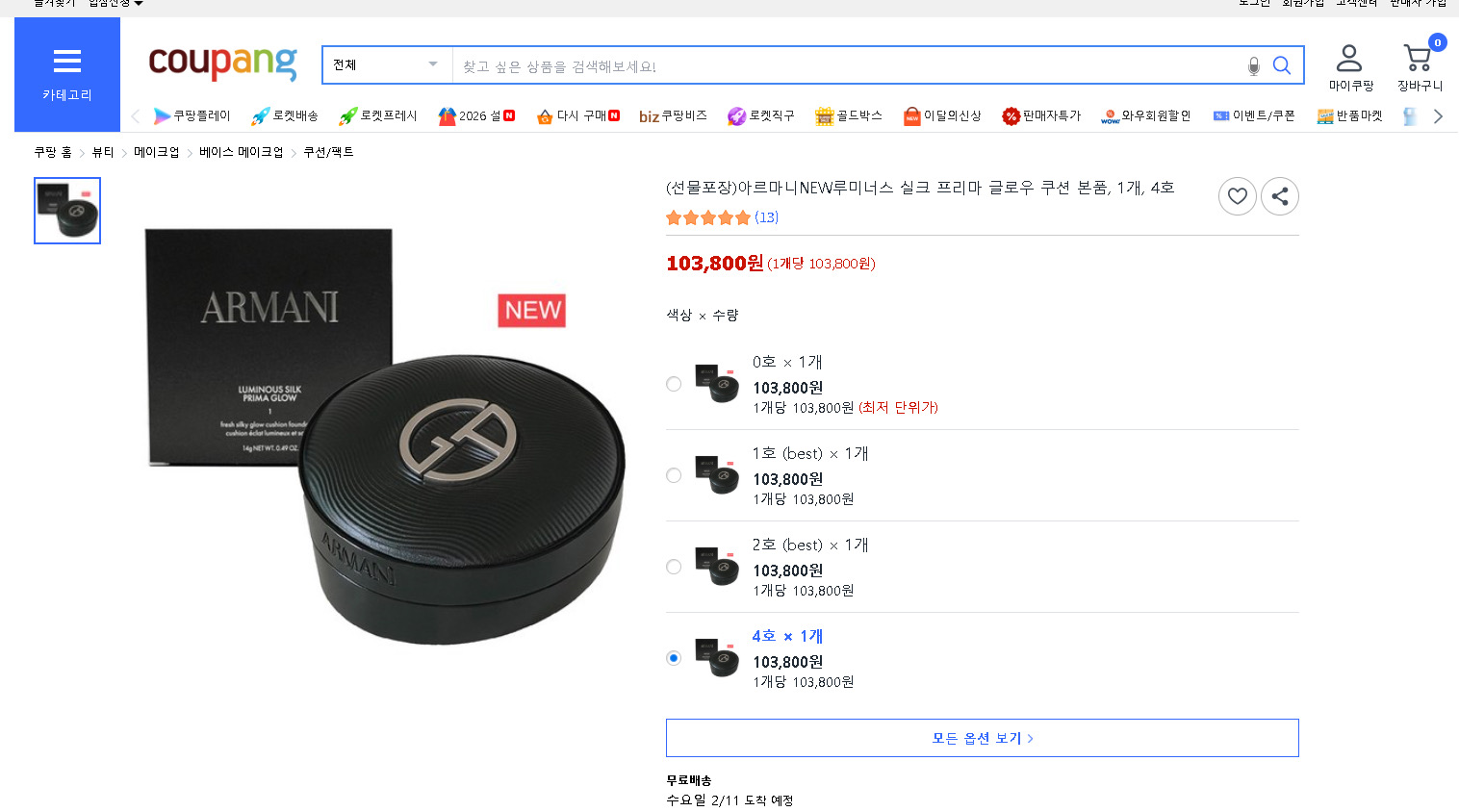Open 마이쿠팡
The width and height of the screenshot is (1459, 812).
point(1350,67)
